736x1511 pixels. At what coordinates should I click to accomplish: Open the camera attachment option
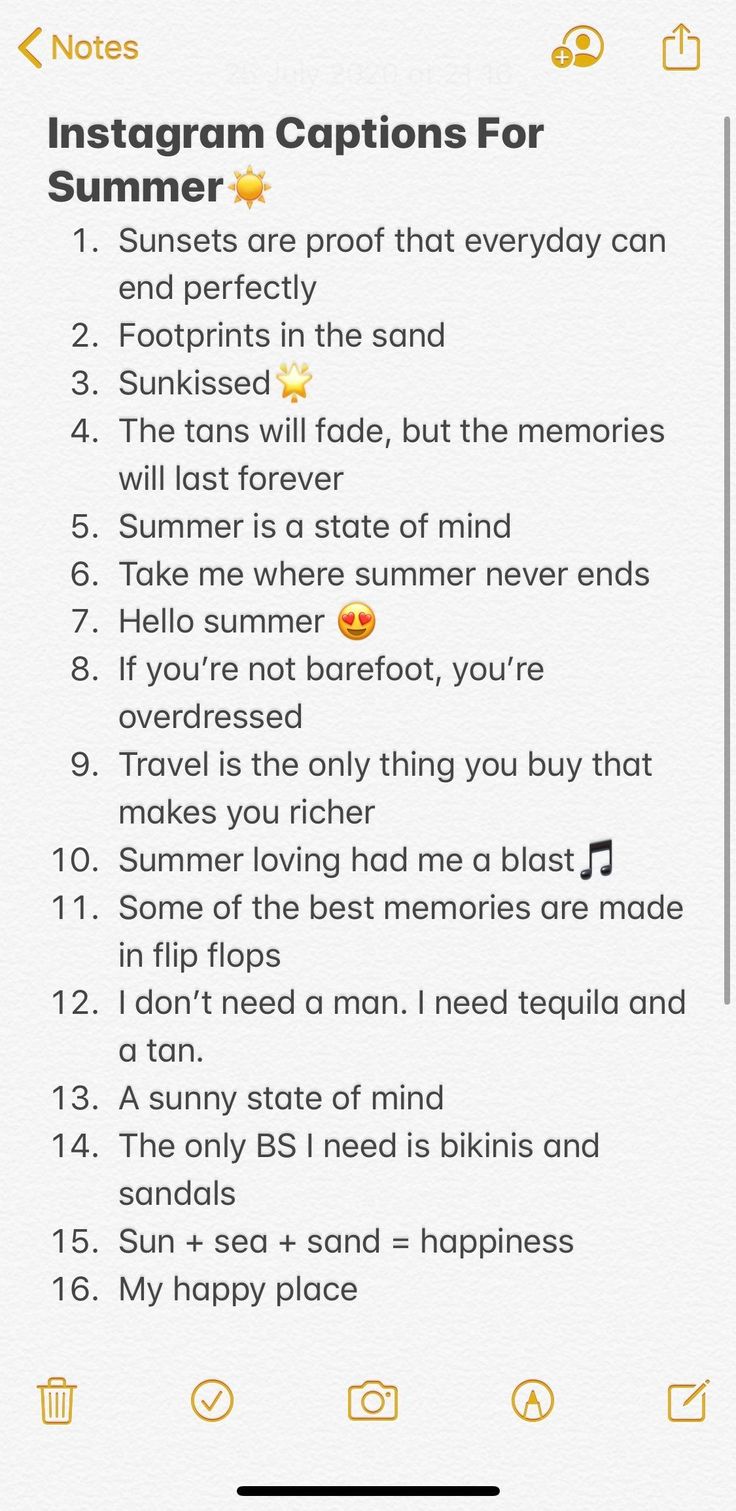pyautogui.click(x=372, y=1400)
